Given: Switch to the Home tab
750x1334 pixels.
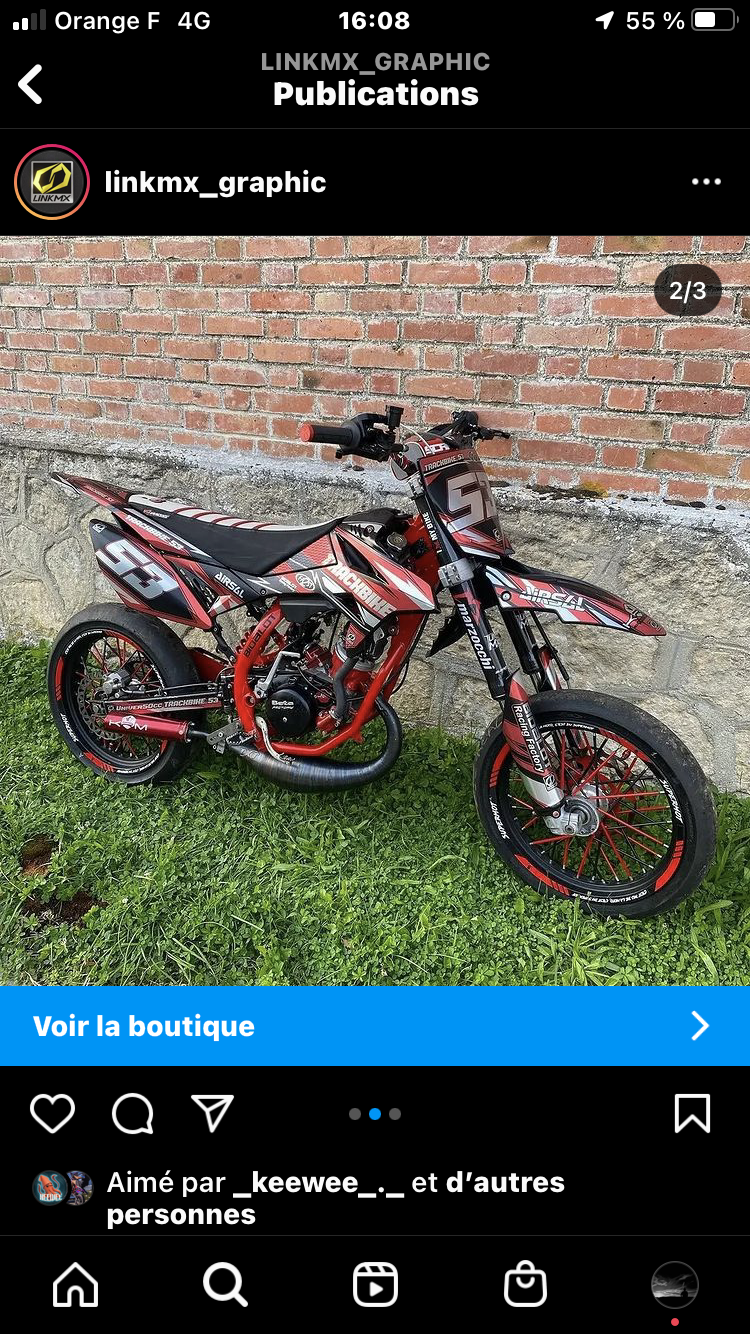Looking at the screenshot, I should (76, 1285).
